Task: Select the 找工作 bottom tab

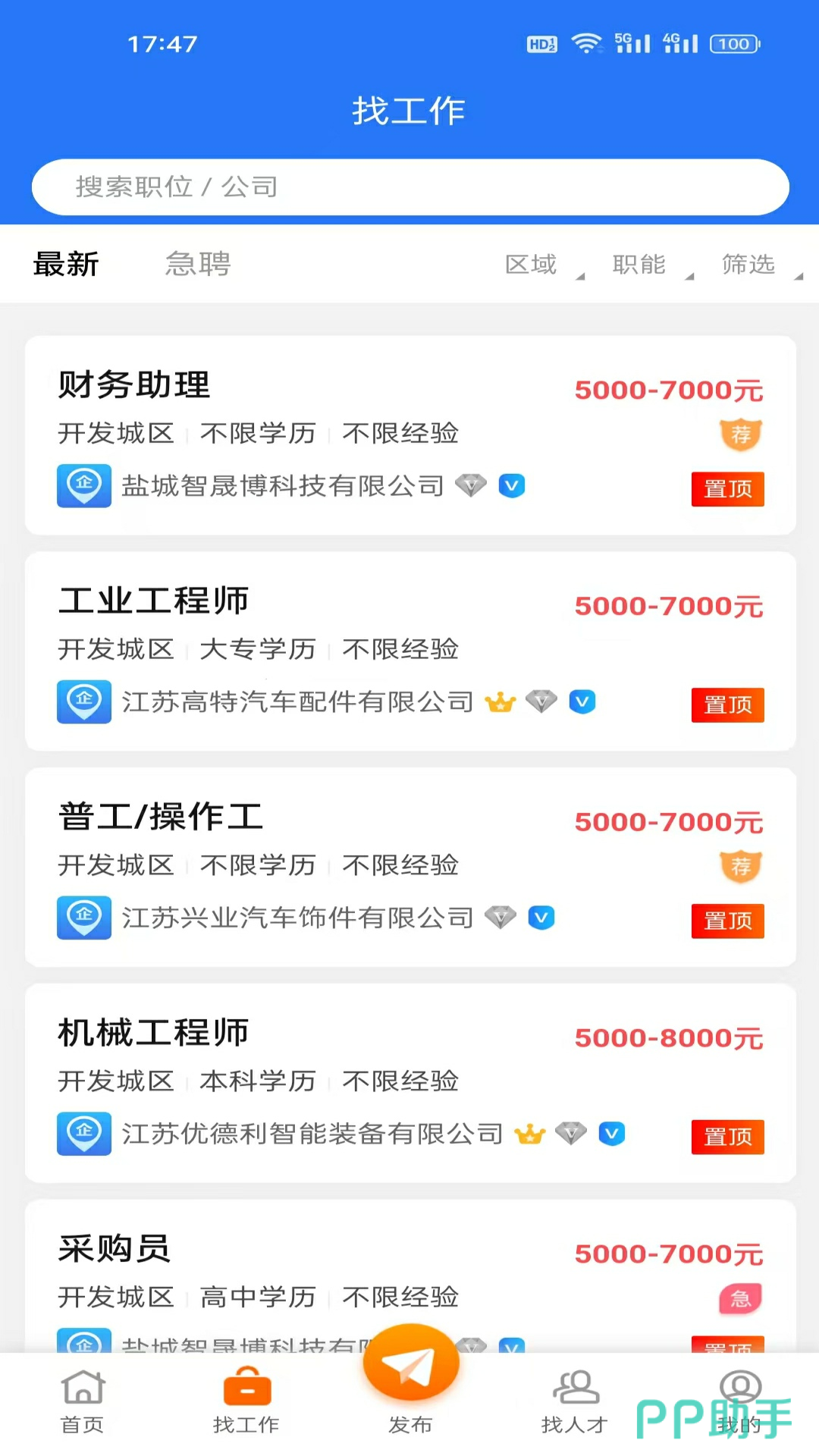Action: tap(246, 1401)
